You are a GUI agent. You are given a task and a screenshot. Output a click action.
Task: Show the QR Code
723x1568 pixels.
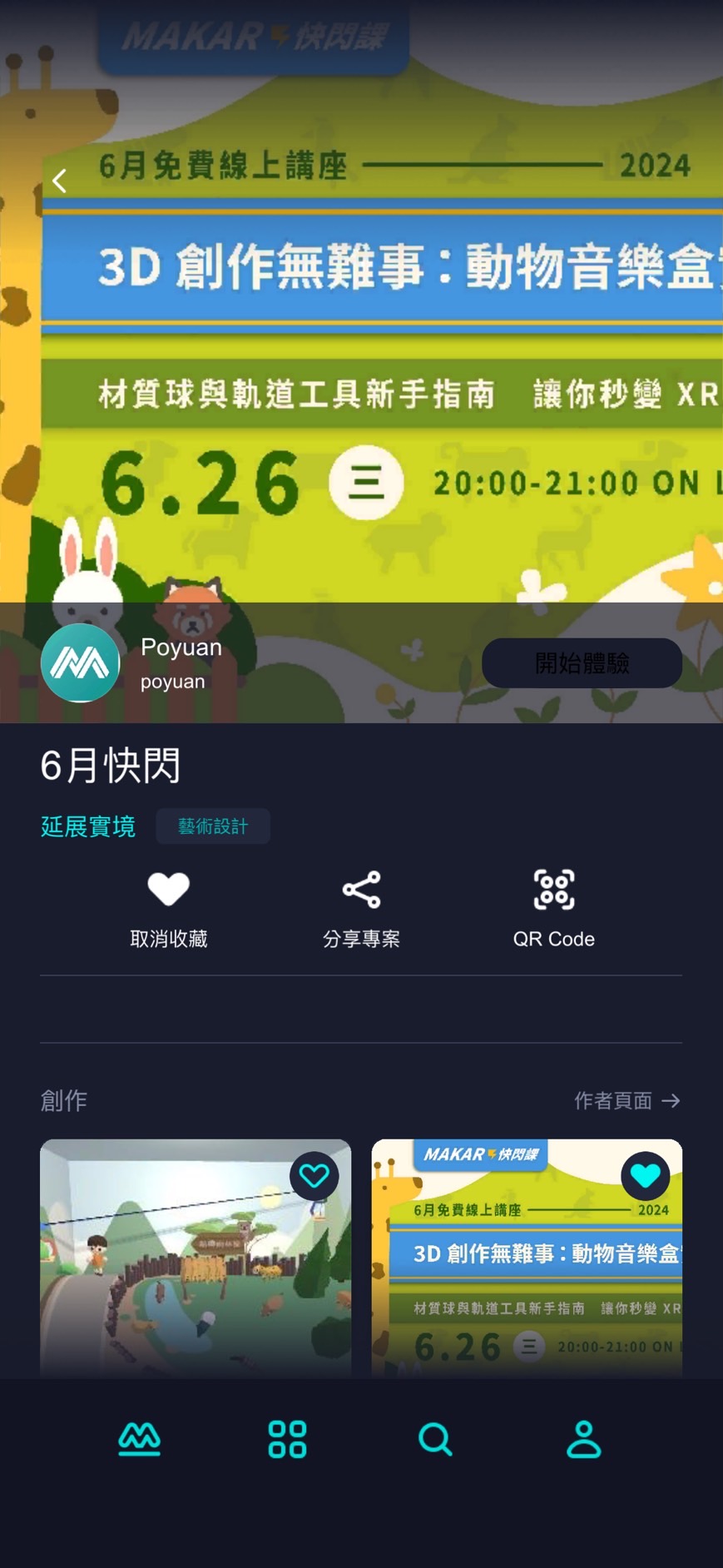553,908
